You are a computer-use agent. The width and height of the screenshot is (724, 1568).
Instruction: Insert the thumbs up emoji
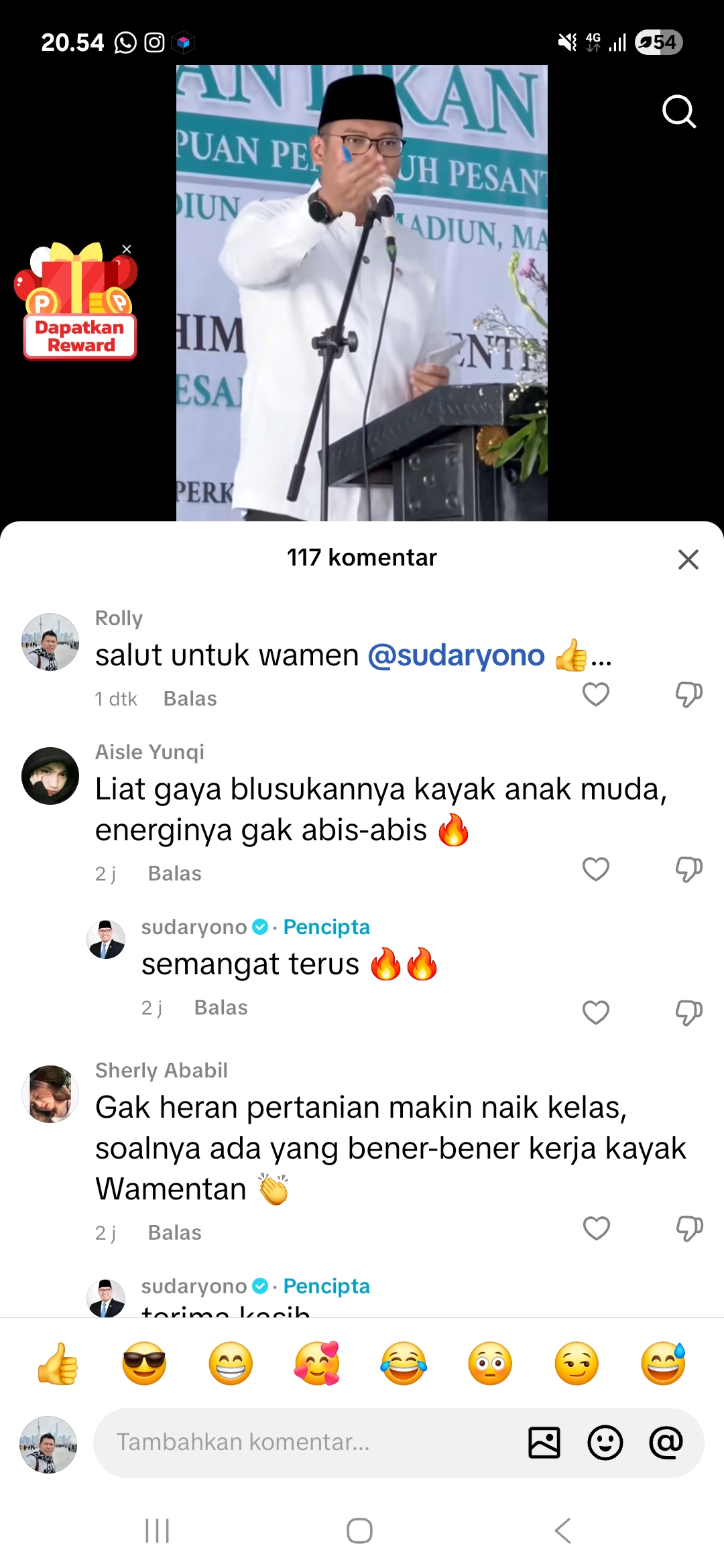(x=58, y=1364)
